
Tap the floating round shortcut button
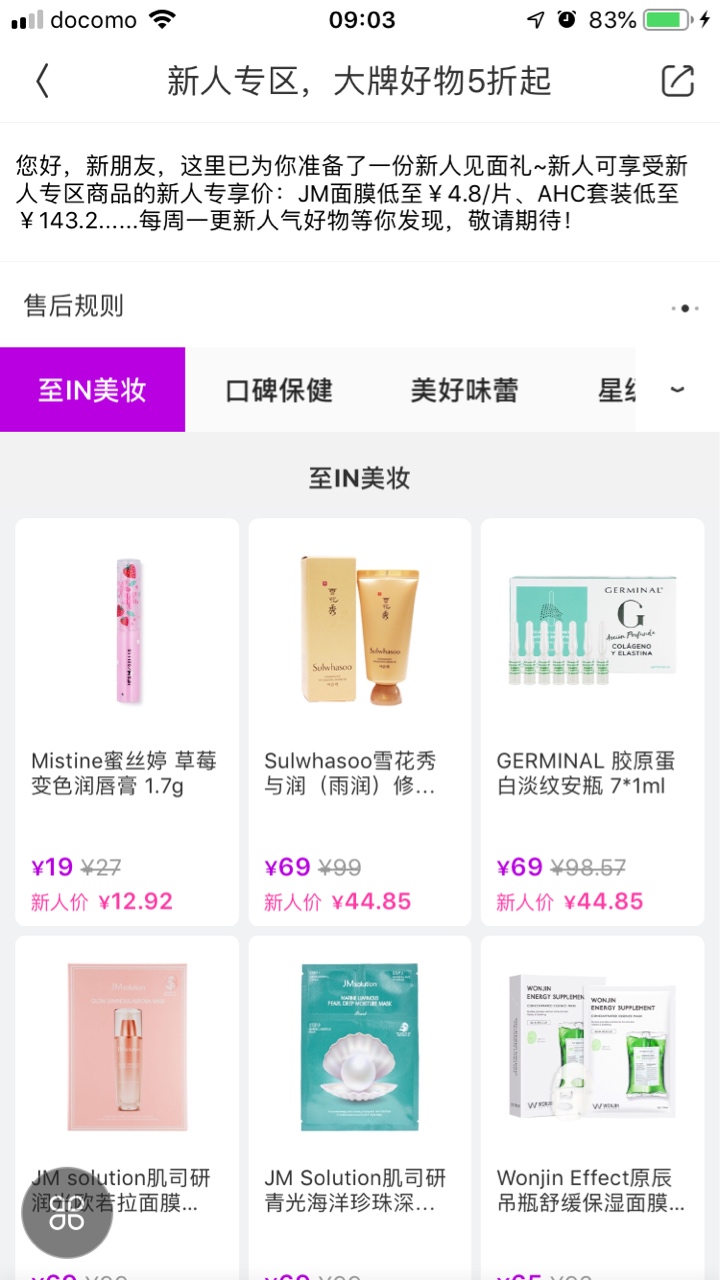coord(67,1213)
